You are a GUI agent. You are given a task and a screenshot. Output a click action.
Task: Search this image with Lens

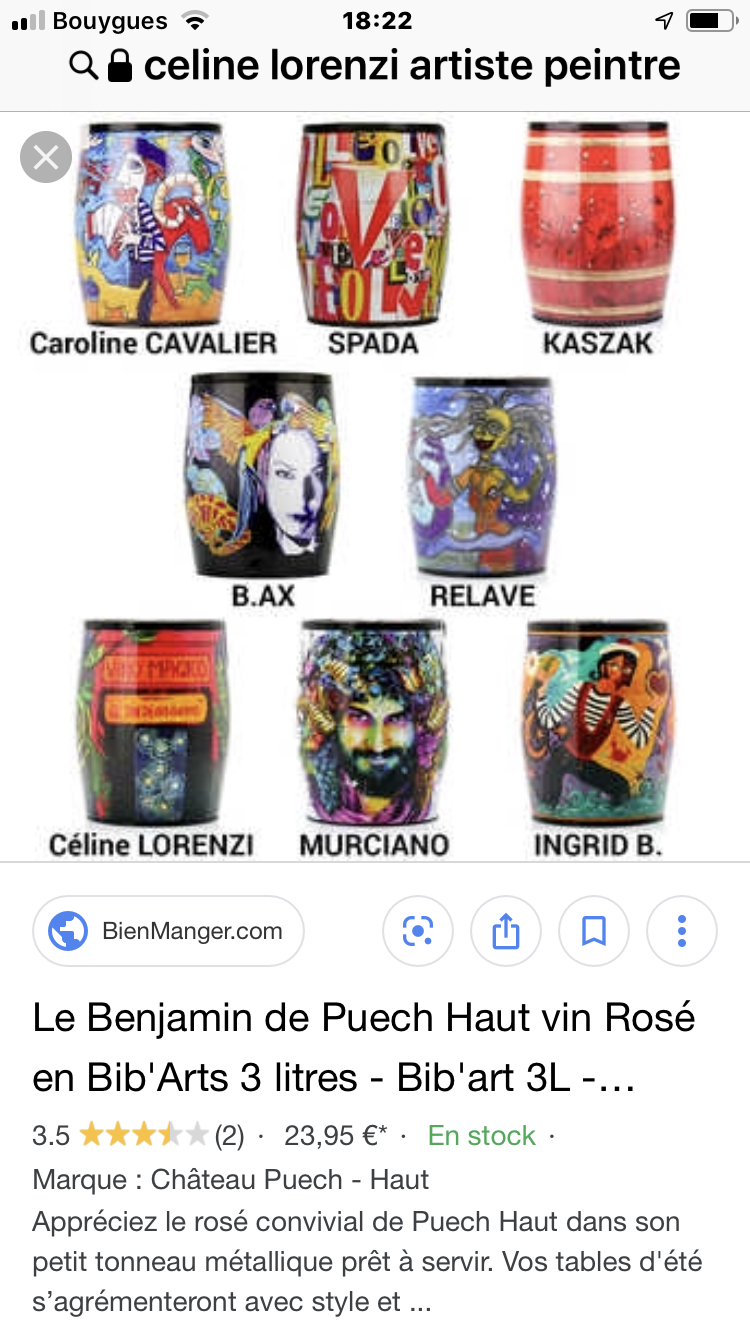(x=418, y=931)
